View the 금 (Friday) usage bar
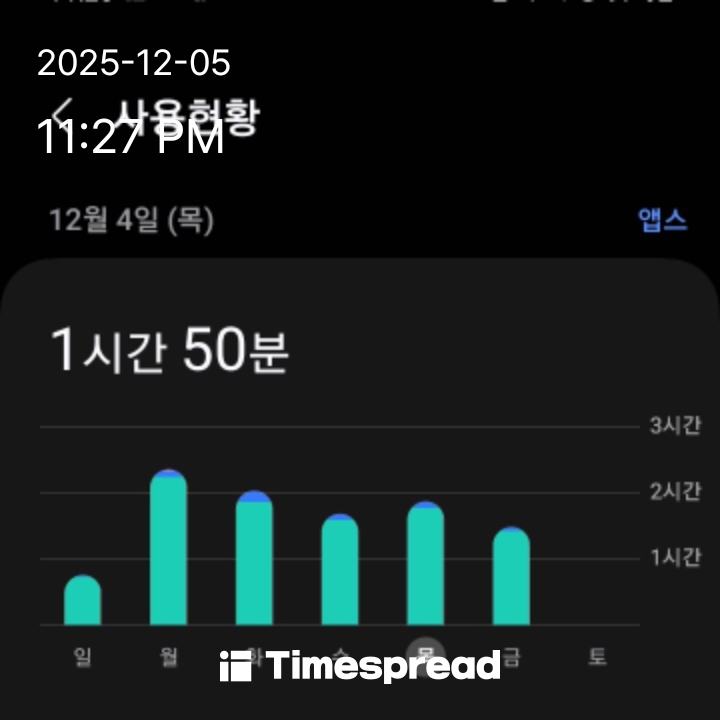 511,576
